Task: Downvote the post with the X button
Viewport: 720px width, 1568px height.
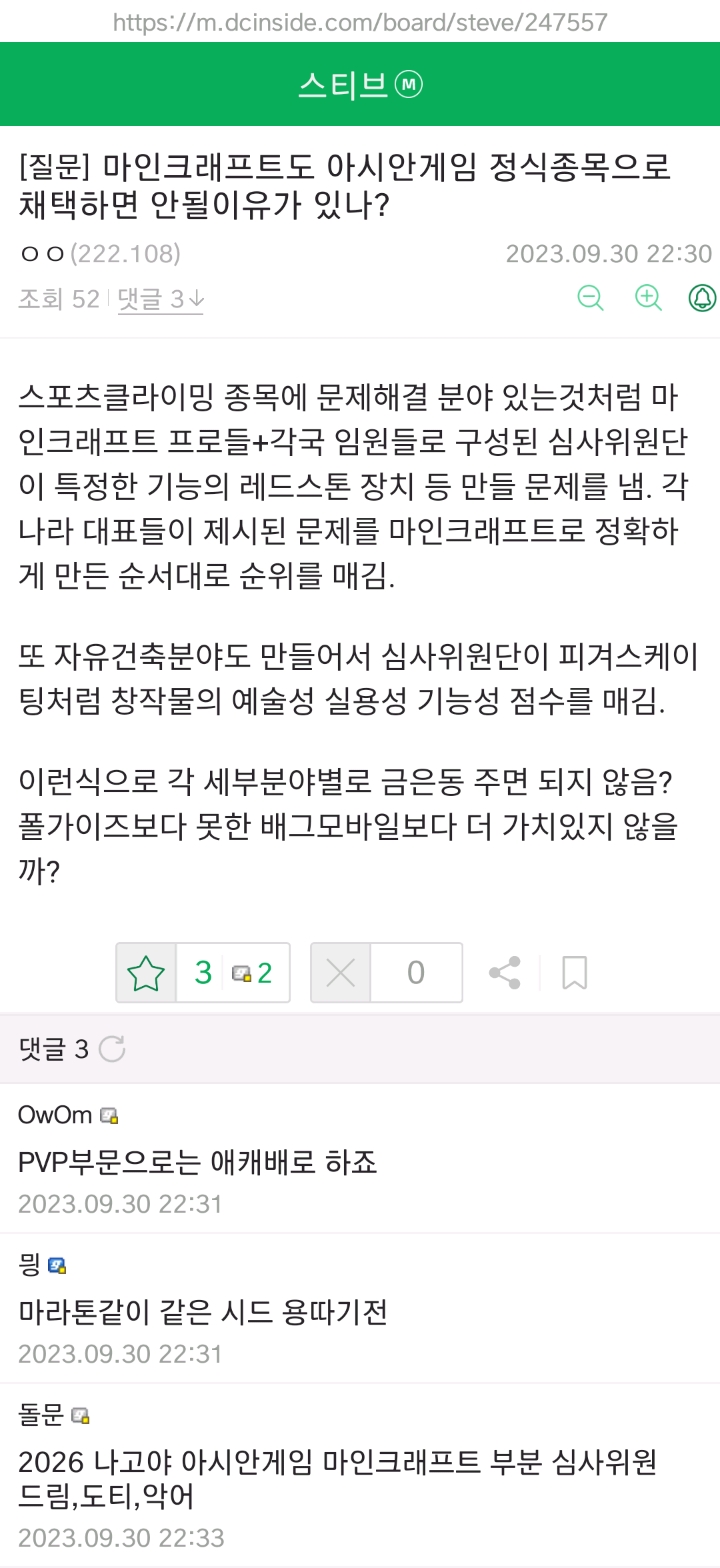Action: click(341, 972)
